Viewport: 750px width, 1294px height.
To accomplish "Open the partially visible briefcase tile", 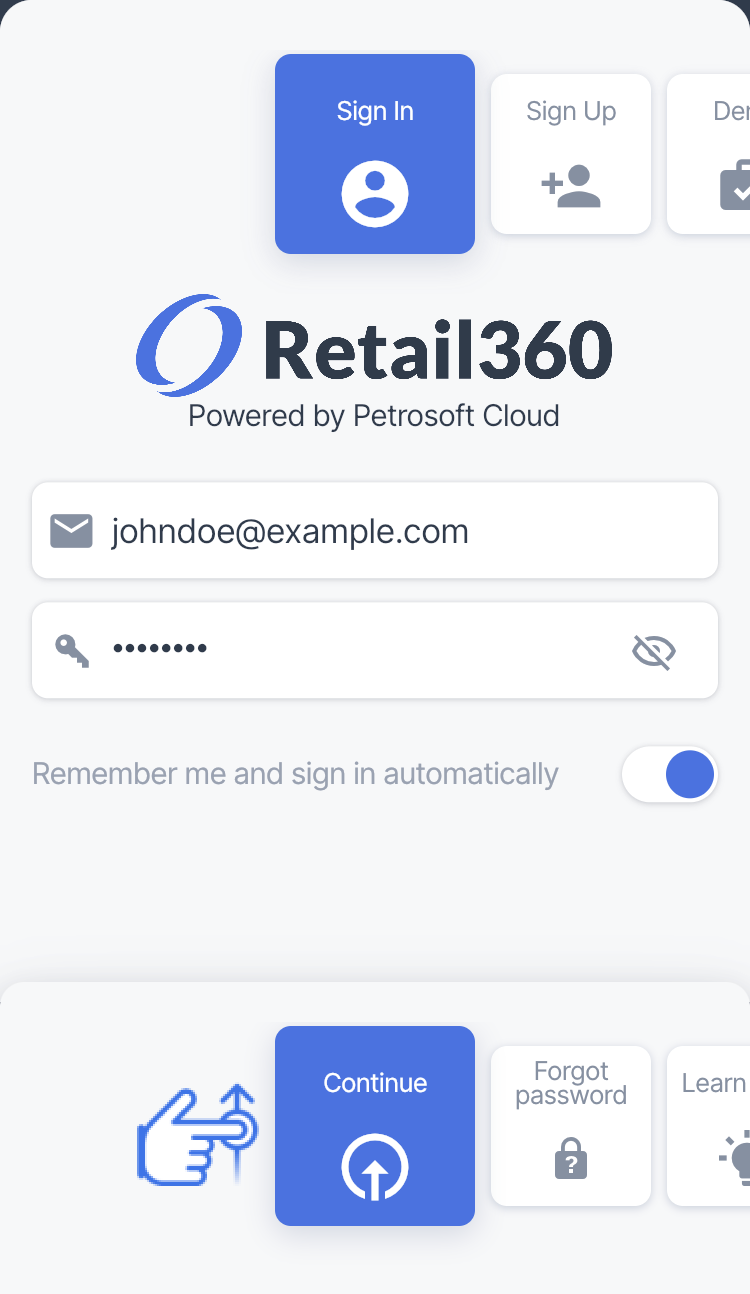I will 708,154.
